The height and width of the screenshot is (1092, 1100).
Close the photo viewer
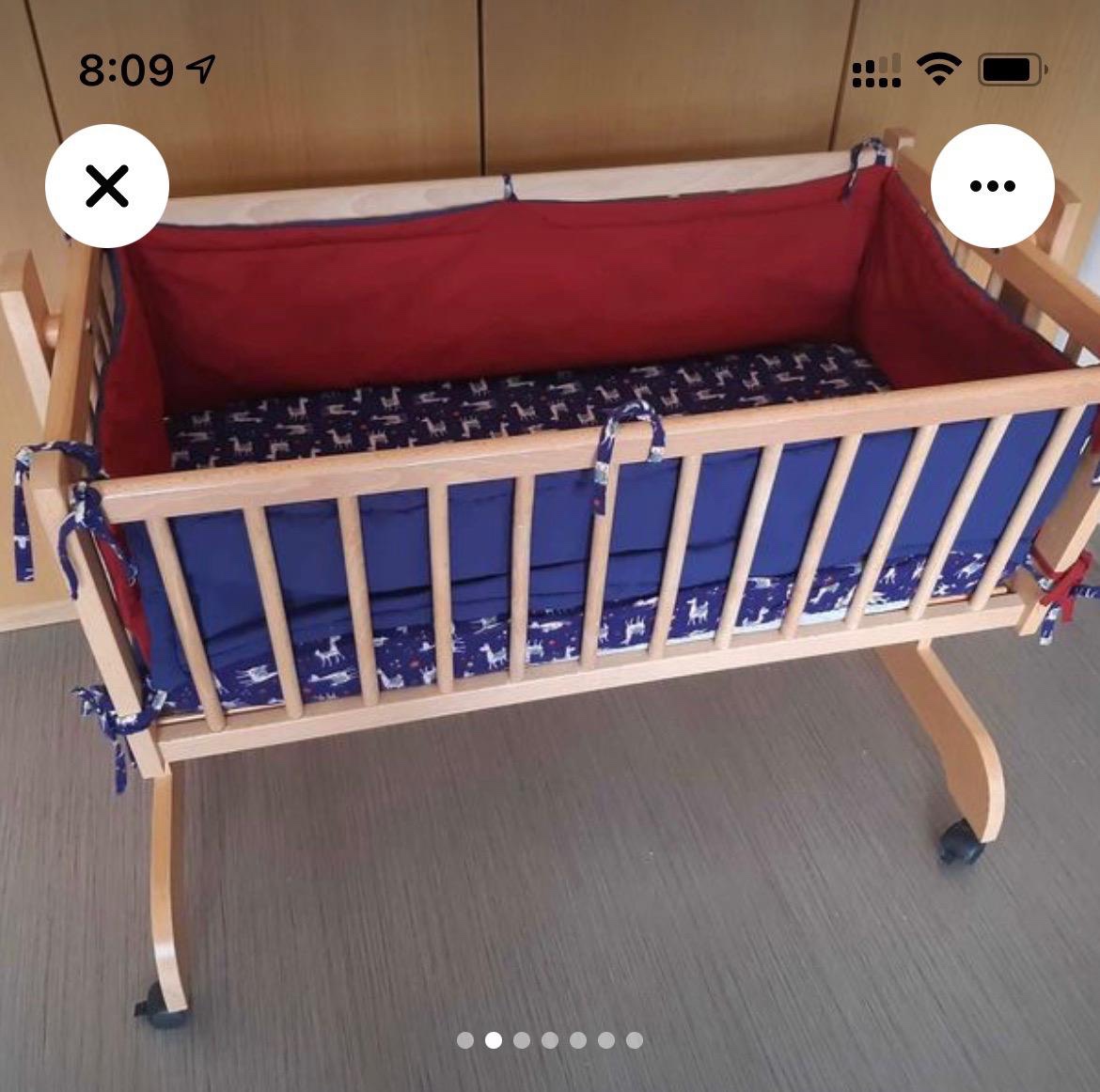tap(107, 186)
